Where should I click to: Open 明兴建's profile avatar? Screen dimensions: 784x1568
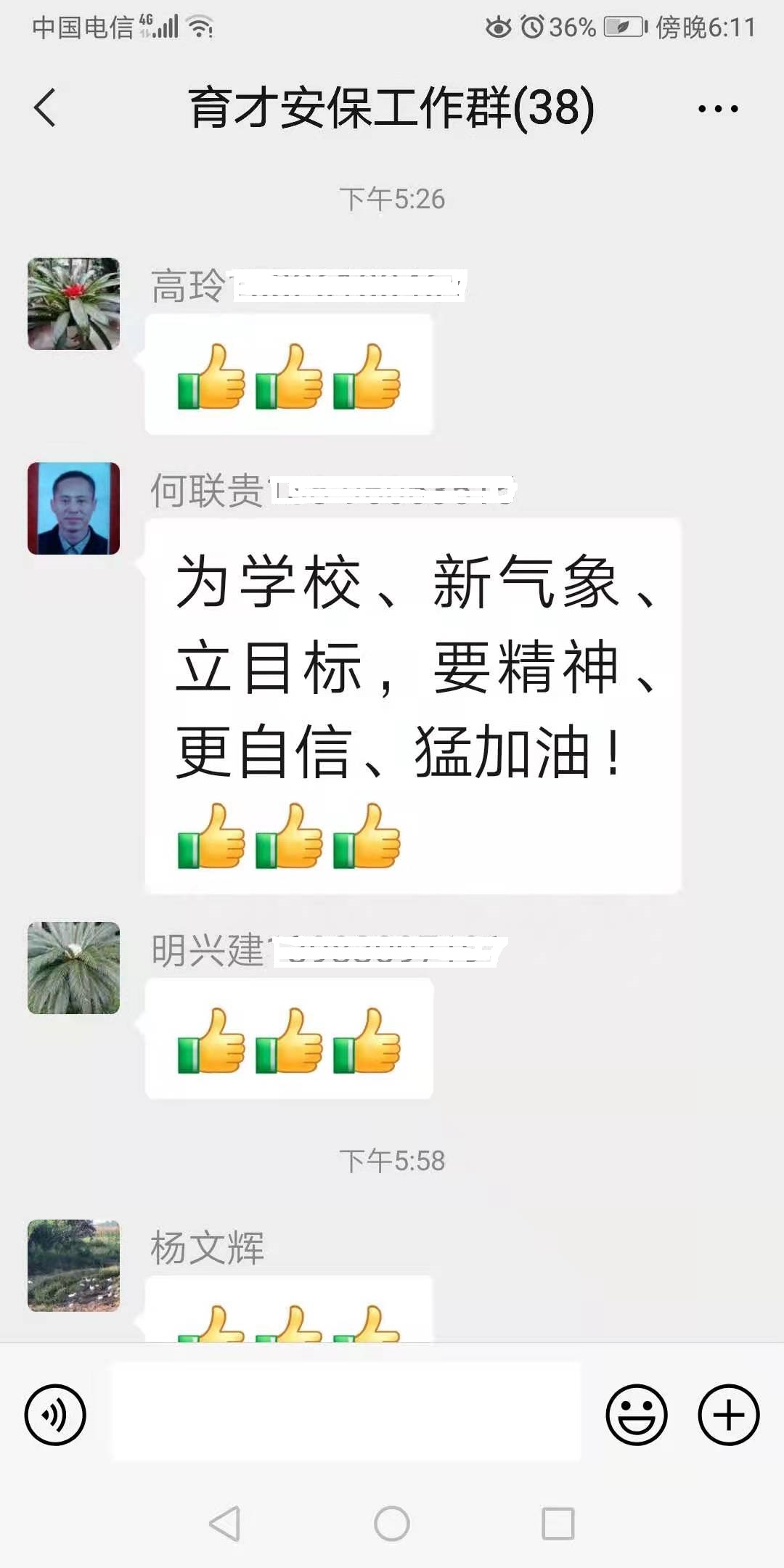coord(73,968)
